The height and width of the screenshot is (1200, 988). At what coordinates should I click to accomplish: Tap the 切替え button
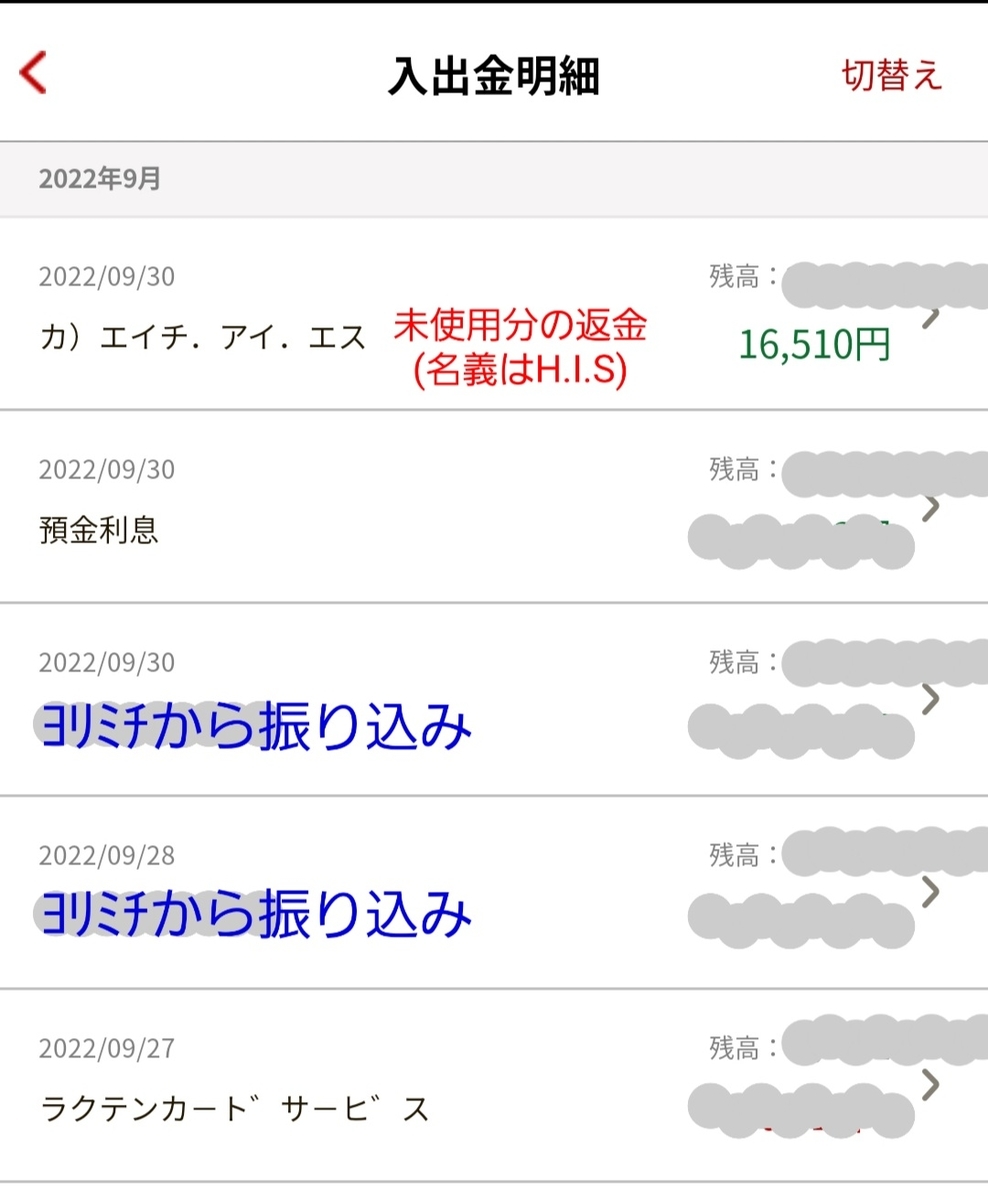pos(892,76)
